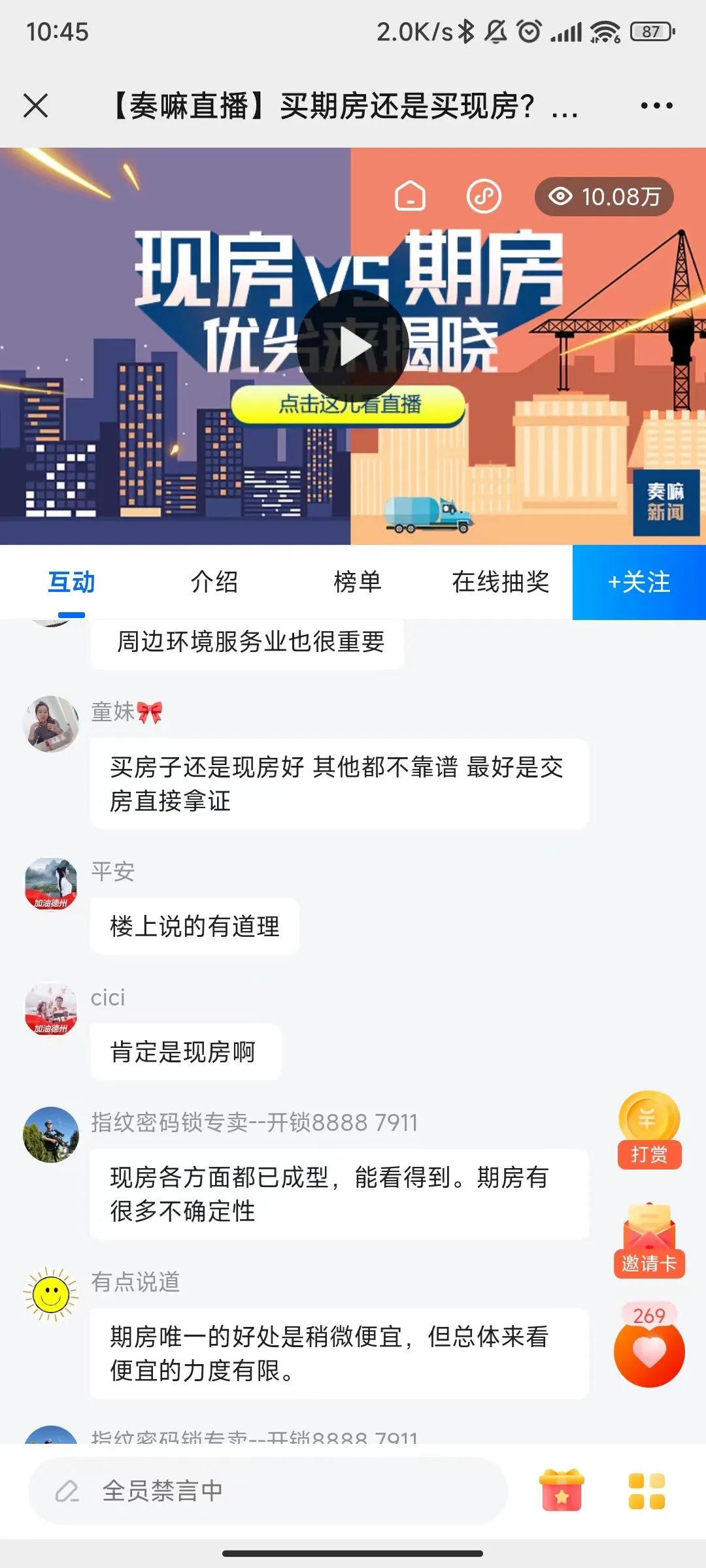The height and width of the screenshot is (1568, 706).
Task: Open the 在线抽奖 tab
Action: pyautogui.click(x=500, y=582)
